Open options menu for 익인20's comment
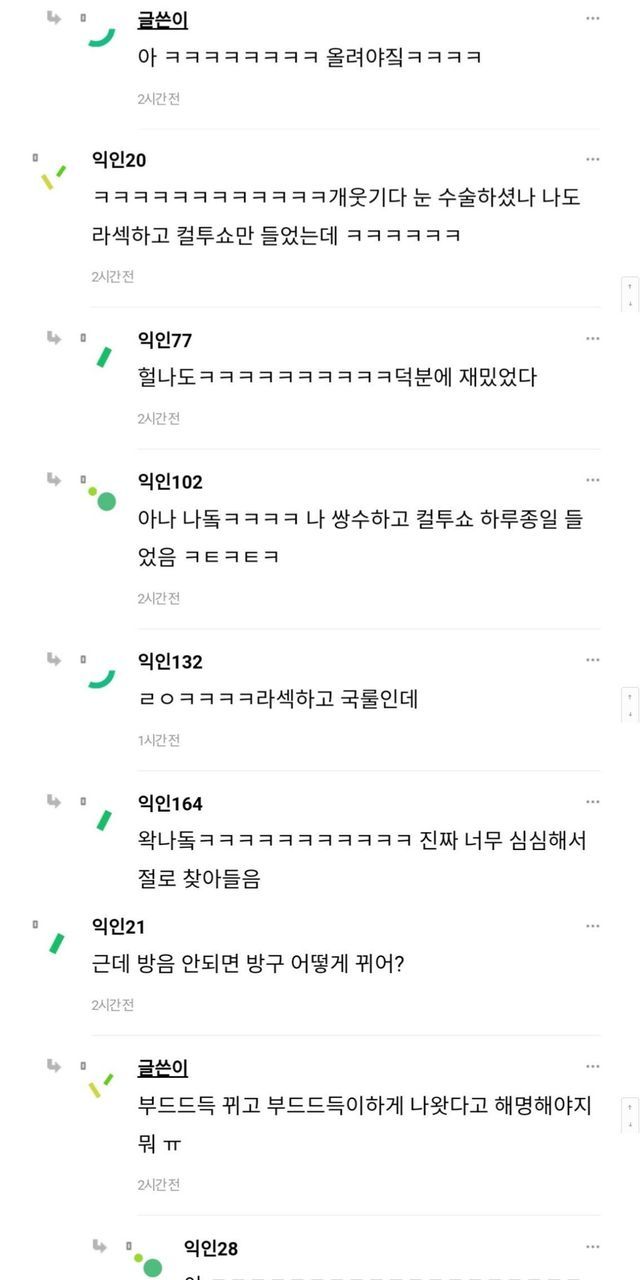Screen dimensions: 640x1280 [593, 159]
